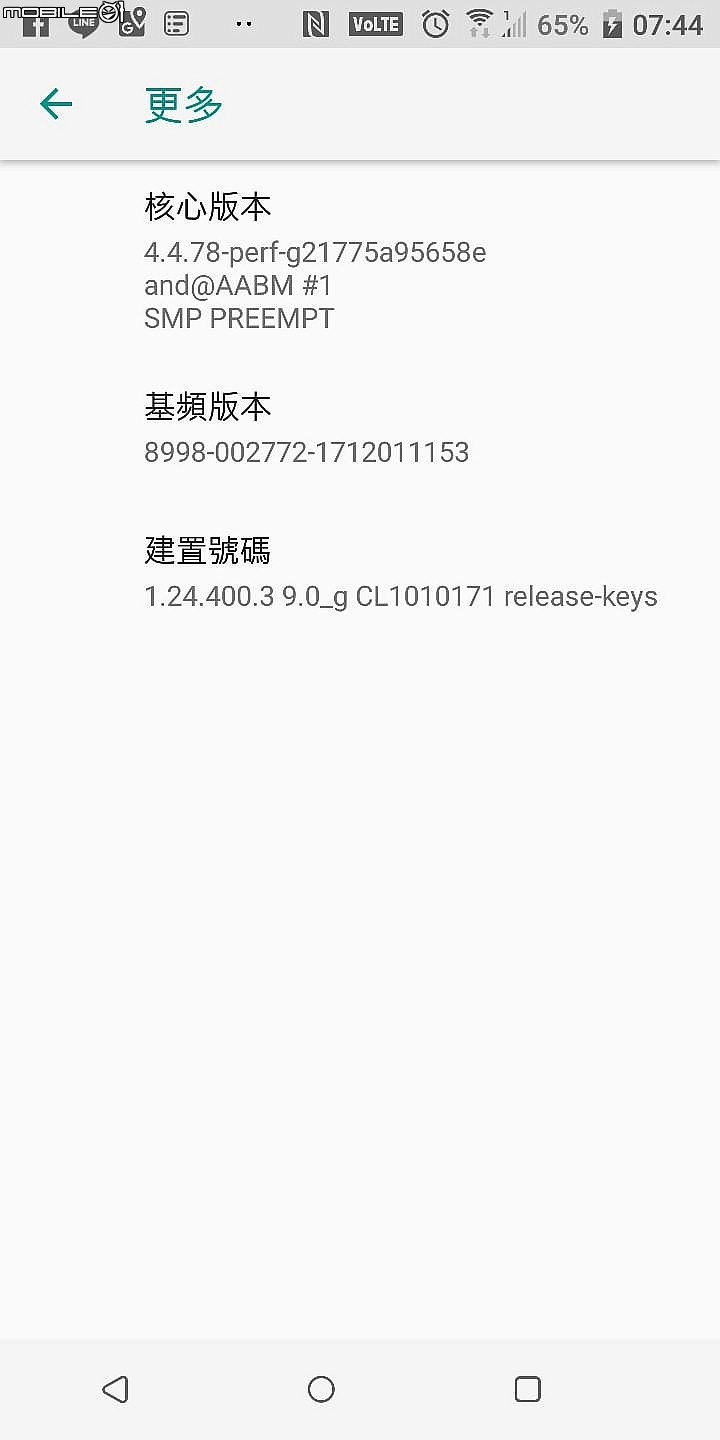Tap the charging battery icon
Image resolution: width=720 pixels, height=1440 pixels.
click(x=612, y=25)
